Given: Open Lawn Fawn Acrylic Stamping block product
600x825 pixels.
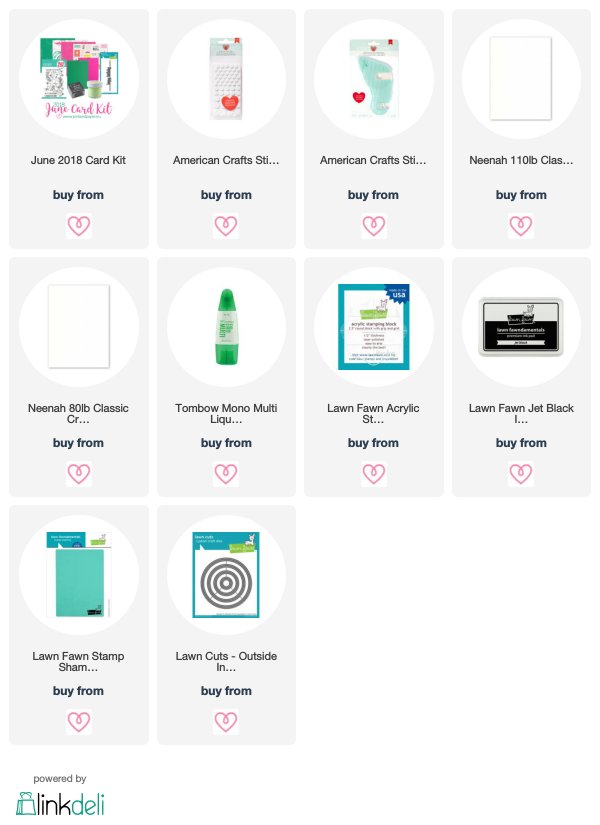Looking at the screenshot, I should [374, 327].
